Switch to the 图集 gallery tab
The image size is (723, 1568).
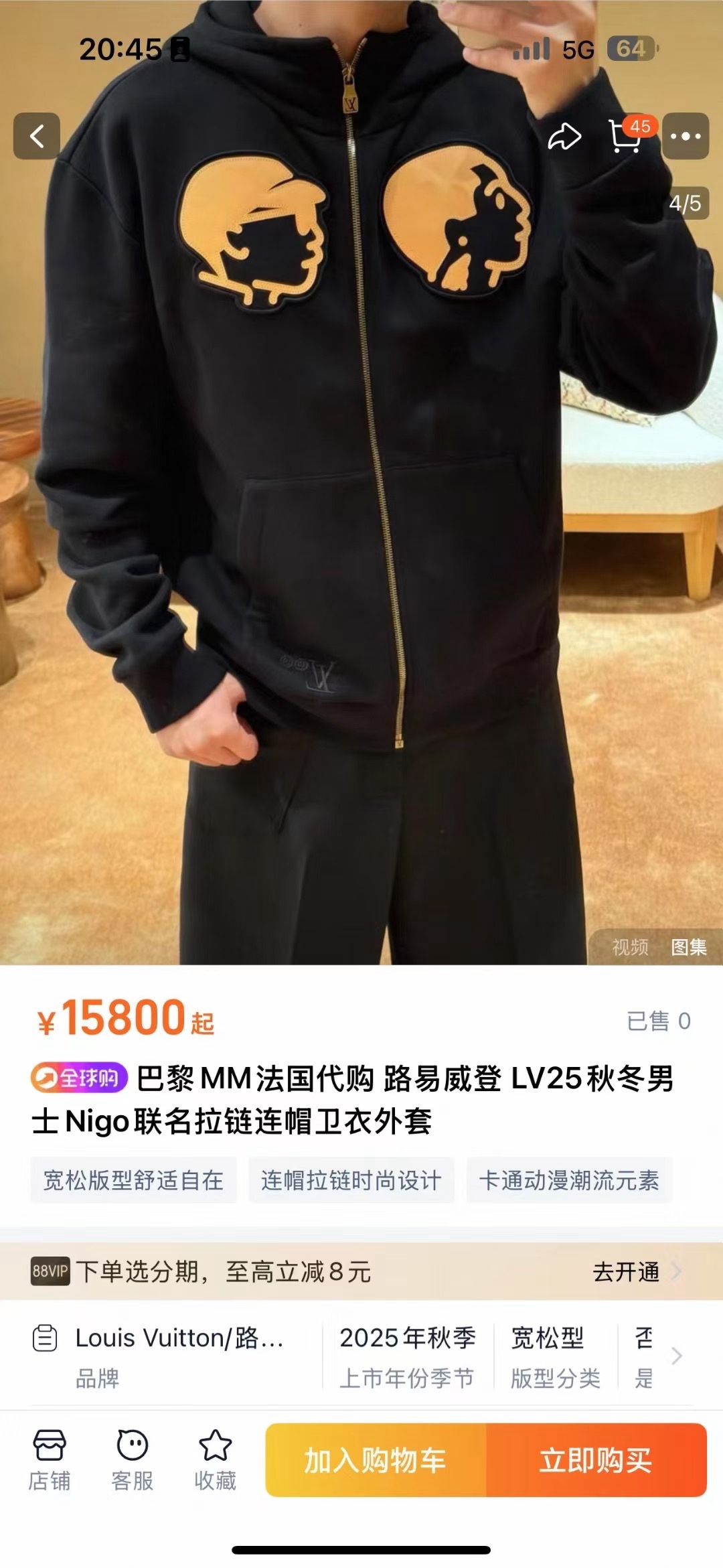(689, 946)
